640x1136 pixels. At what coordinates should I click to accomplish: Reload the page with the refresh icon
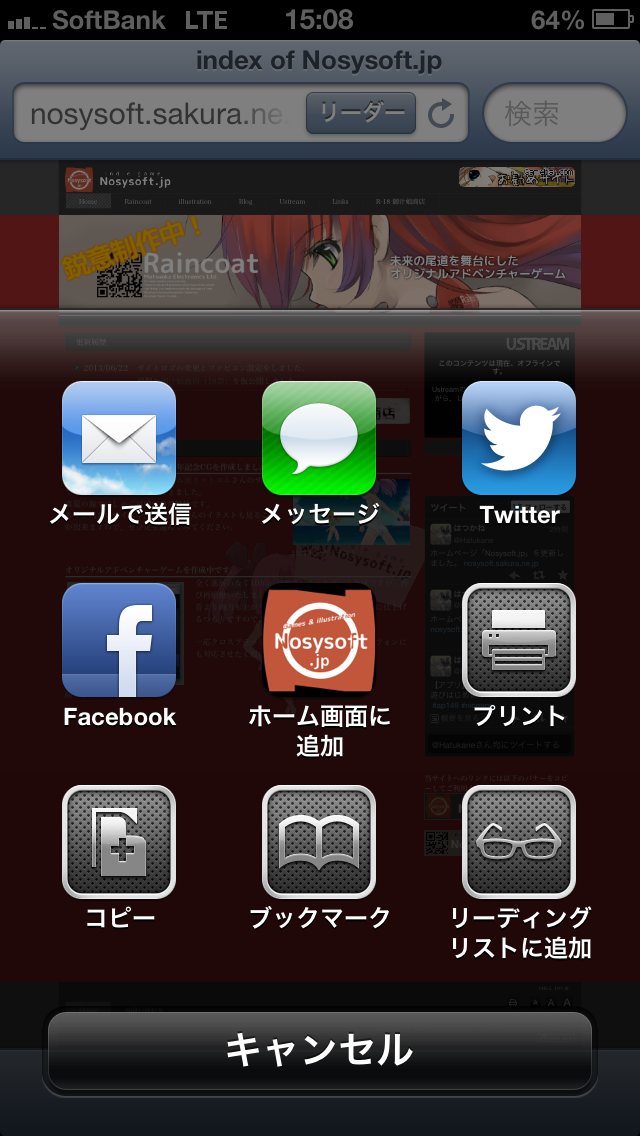point(441,114)
